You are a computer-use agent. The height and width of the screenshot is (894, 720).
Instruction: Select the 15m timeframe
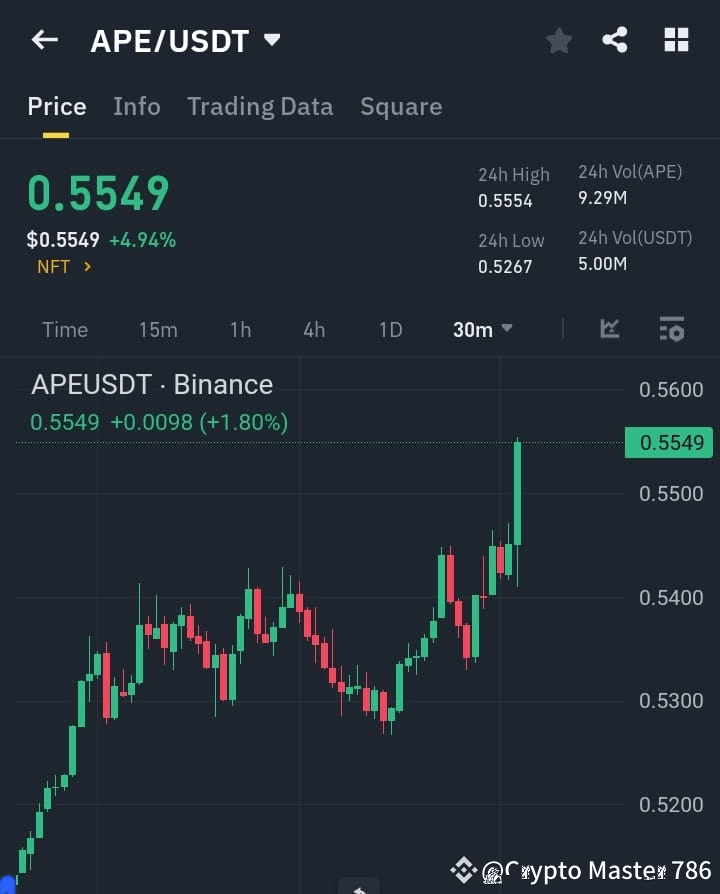(x=158, y=329)
